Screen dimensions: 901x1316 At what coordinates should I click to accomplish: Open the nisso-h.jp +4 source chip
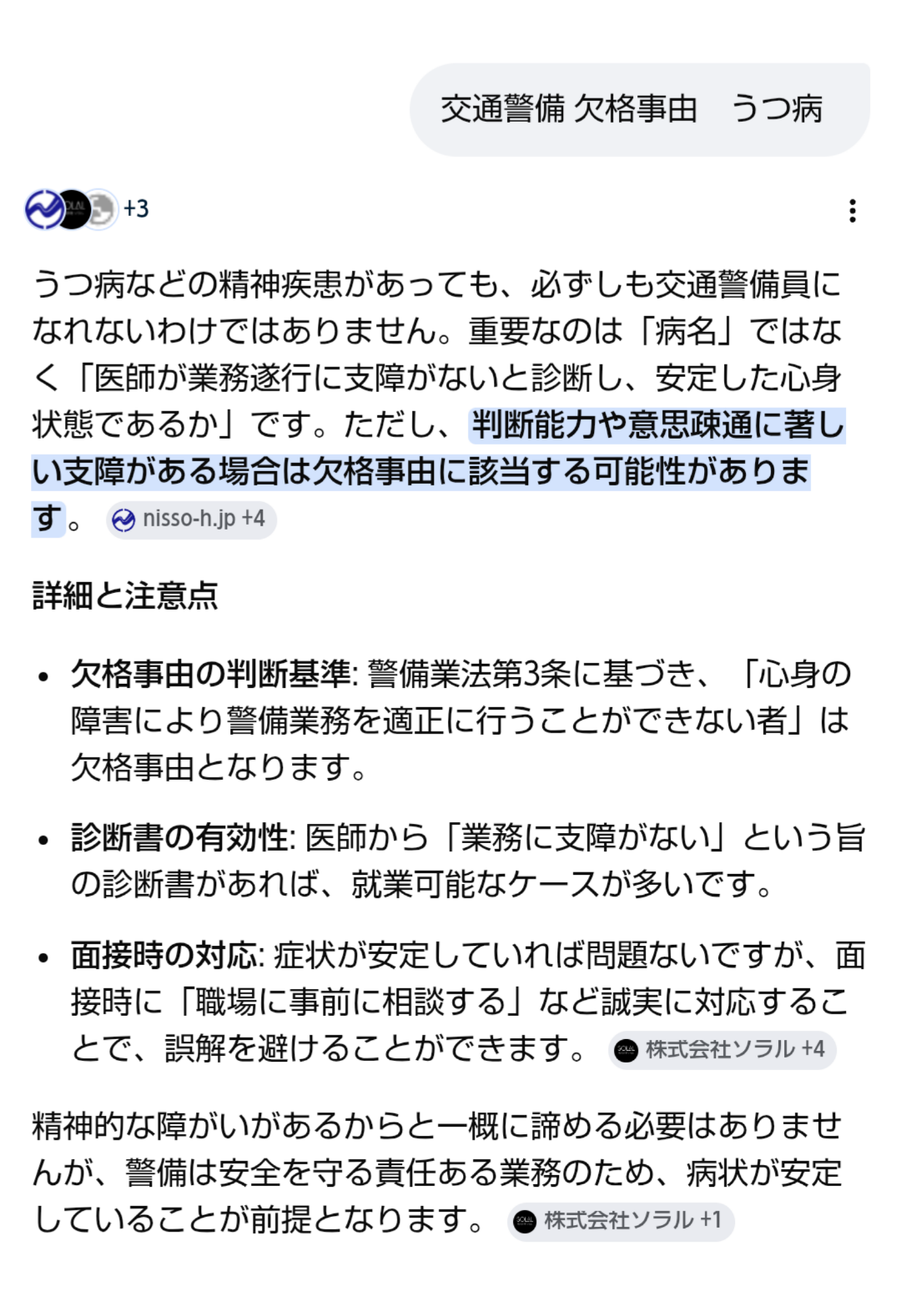click(x=192, y=520)
